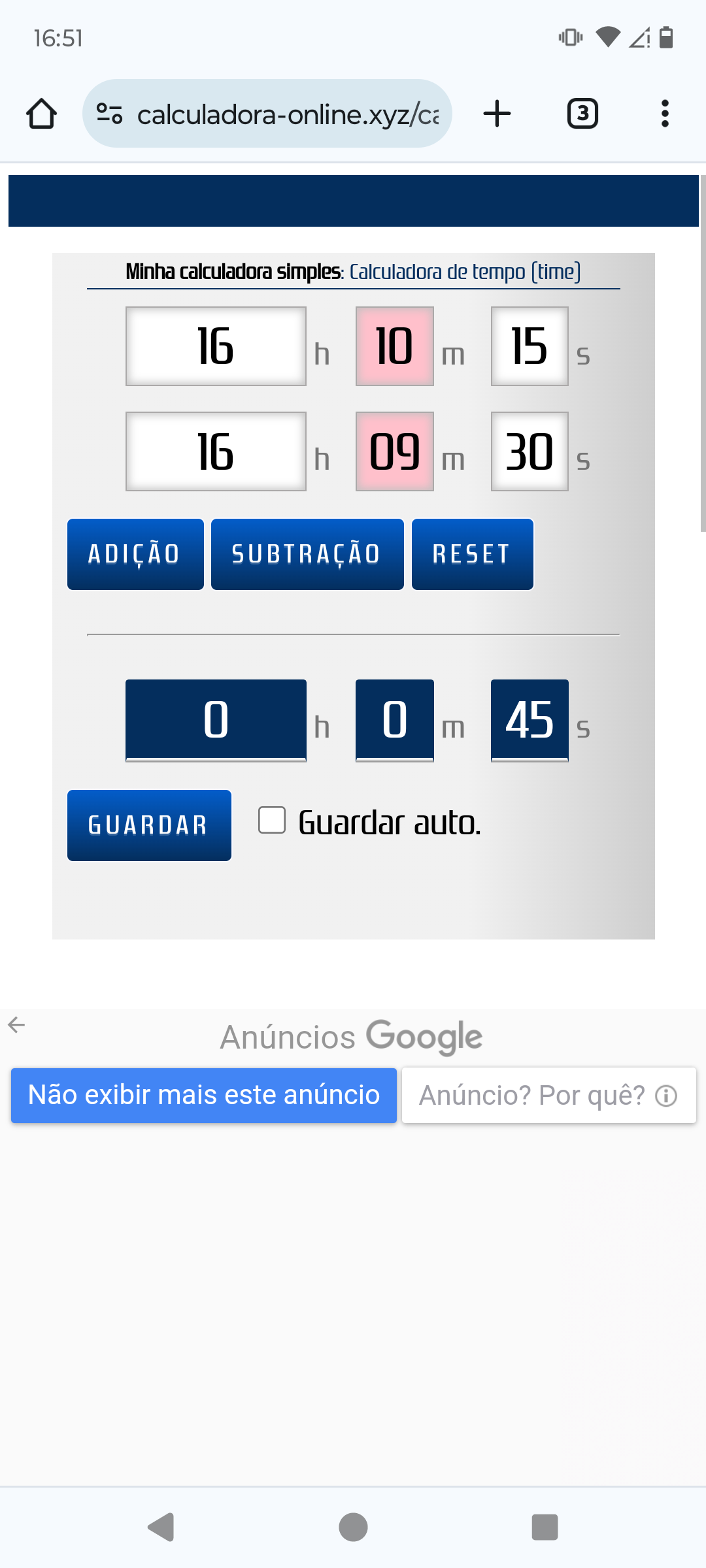Image resolution: width=706 pixels, height=1568 pixels.
Task: Edit the first row seconds field showing 15
Action: tap(529, 346)
